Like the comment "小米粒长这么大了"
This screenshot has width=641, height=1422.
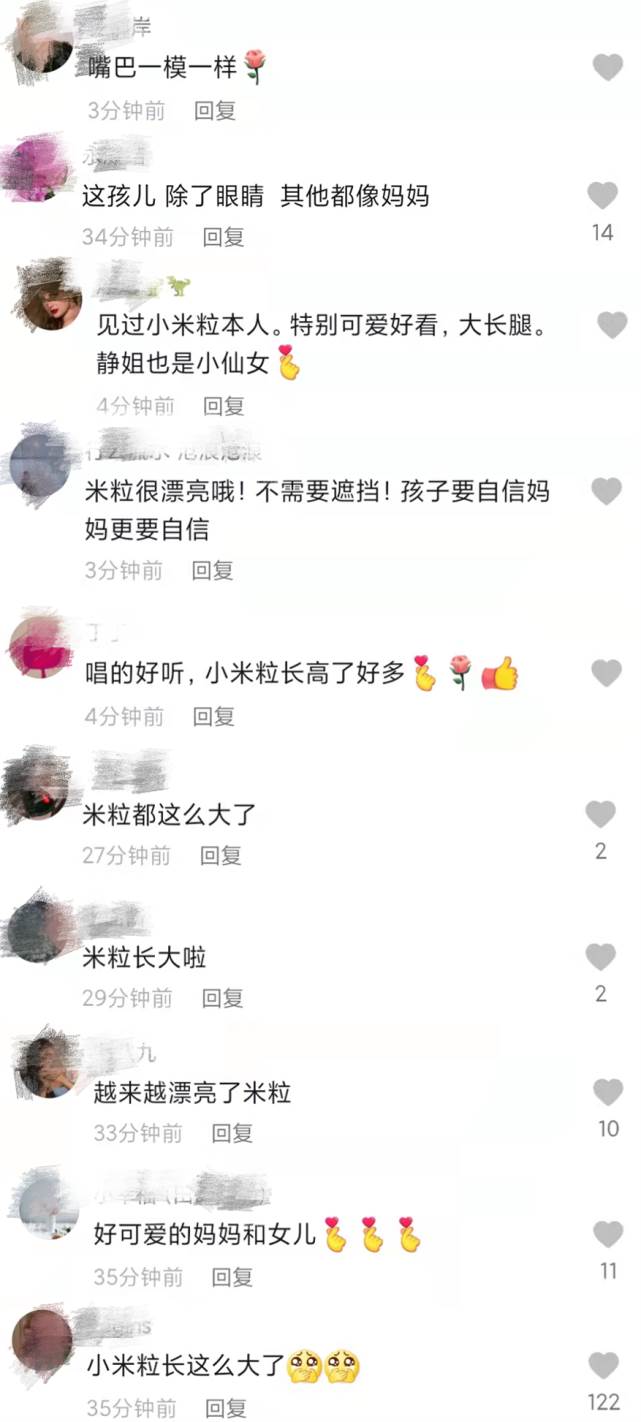pos(603,1365)
